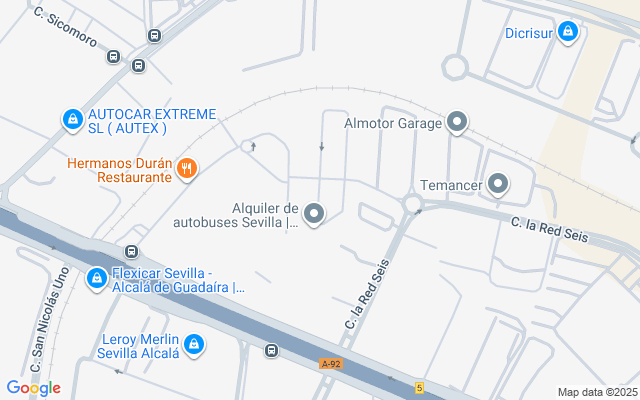Open the Dicrisur shop marker
This screenshot has width=640, height=400.
pyautogui.click(x=568, y=32)
